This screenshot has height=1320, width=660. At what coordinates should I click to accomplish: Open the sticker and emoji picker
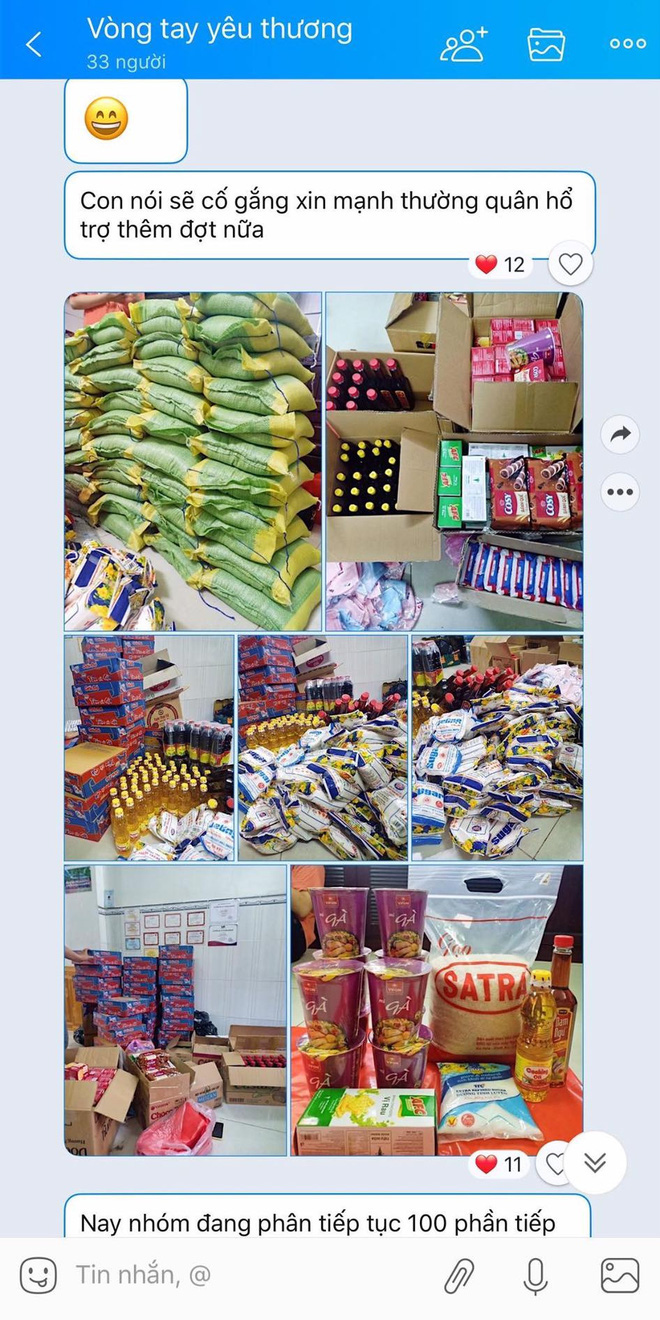[x=39, y=1275]
